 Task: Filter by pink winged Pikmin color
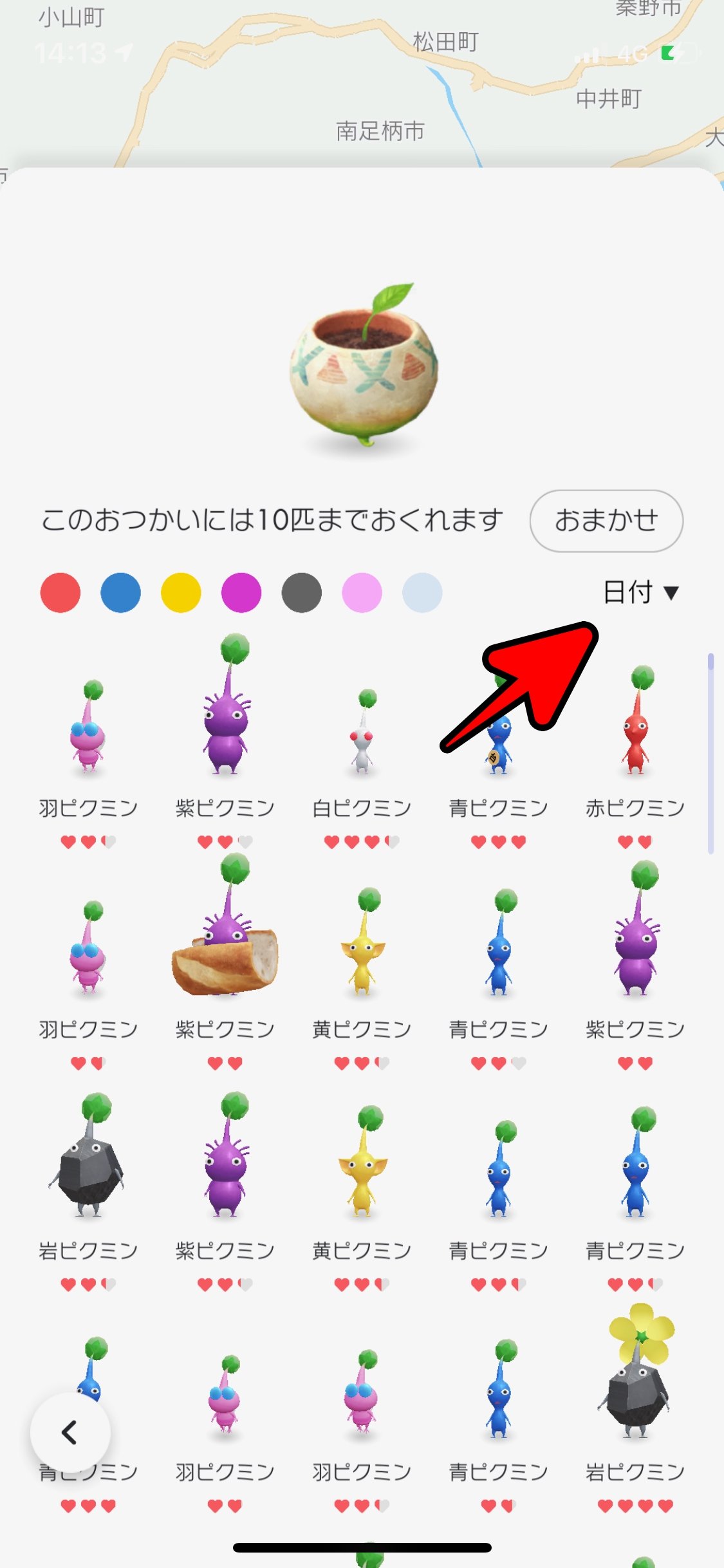(362, 592)
